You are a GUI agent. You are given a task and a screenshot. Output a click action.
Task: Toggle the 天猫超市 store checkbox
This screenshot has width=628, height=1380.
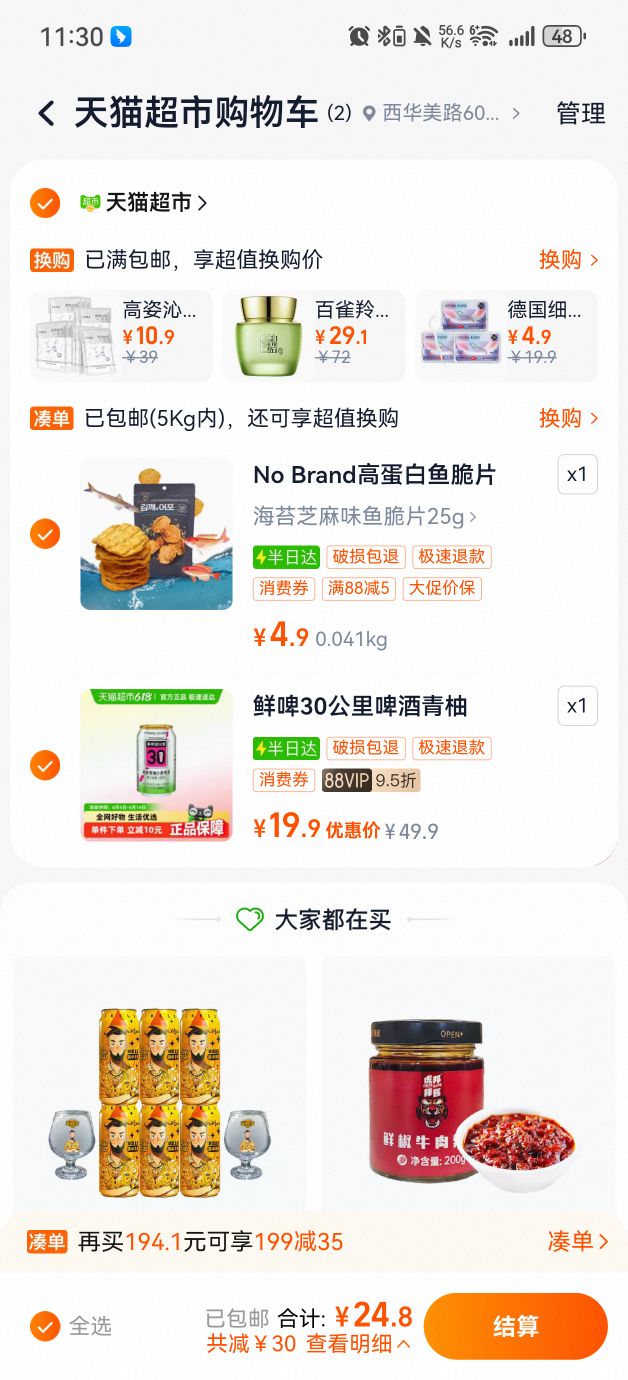pos(45,203)
